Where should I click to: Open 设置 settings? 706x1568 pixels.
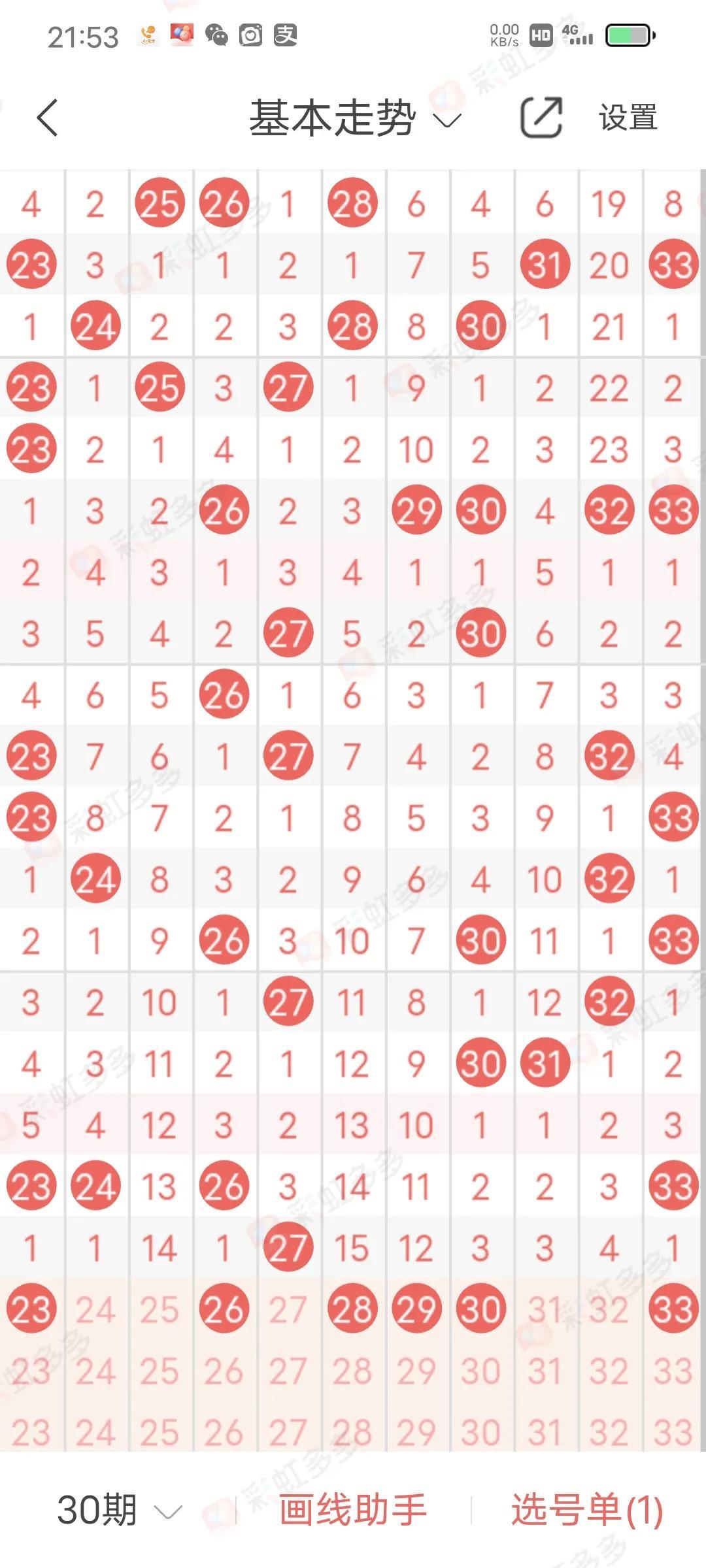pos(628,118)
